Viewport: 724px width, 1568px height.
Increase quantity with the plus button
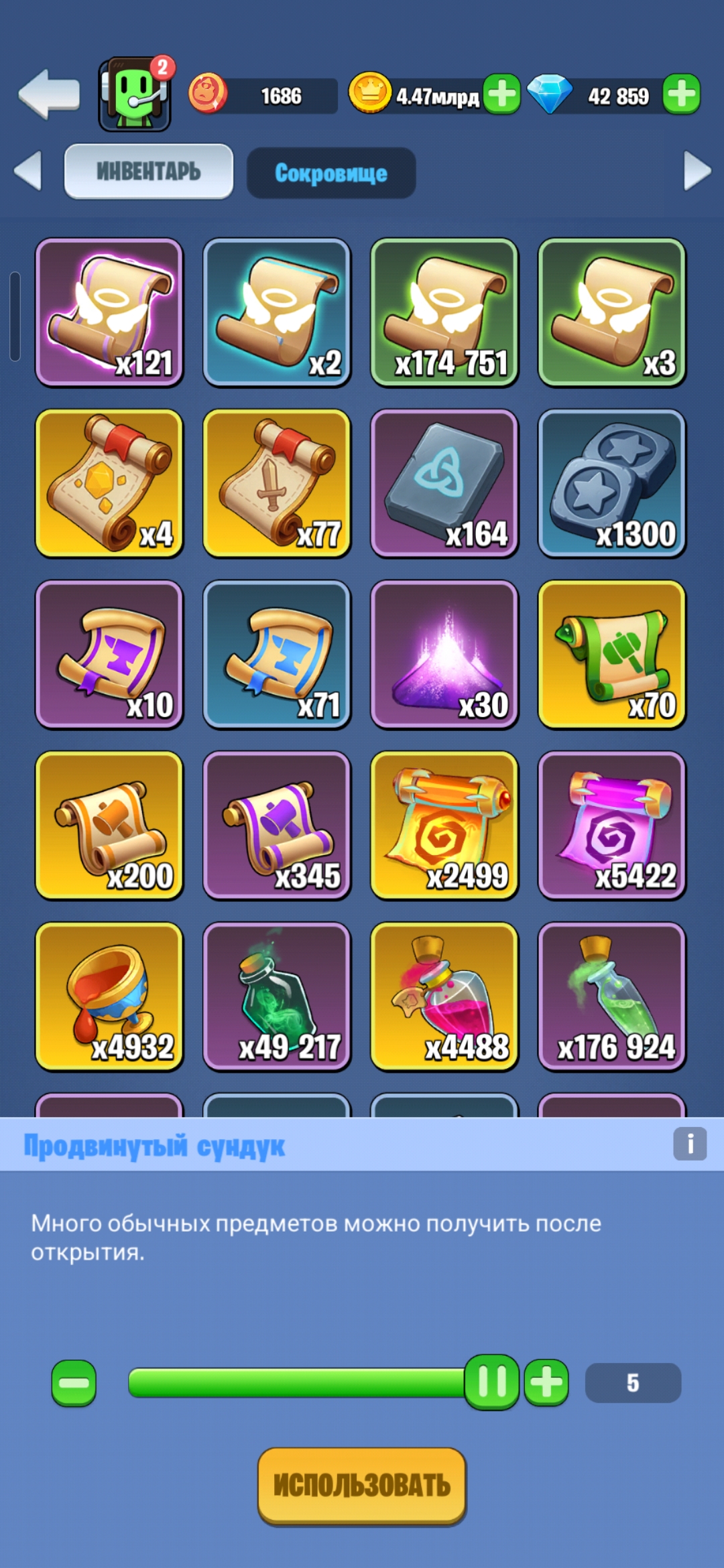click(546, 1382)
